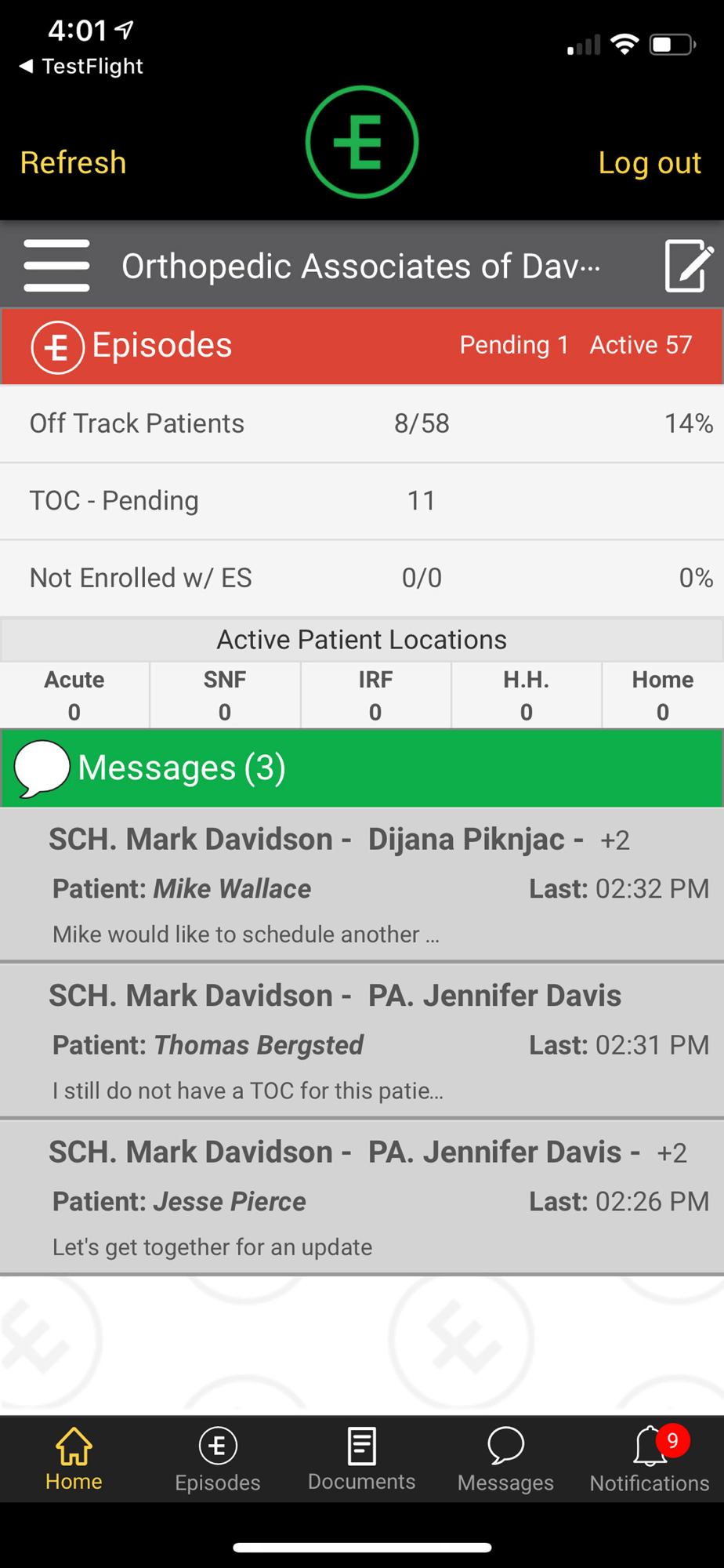Tap the compose edit icon
Viewport: 724px width, 1568px height.
(689, 266)
